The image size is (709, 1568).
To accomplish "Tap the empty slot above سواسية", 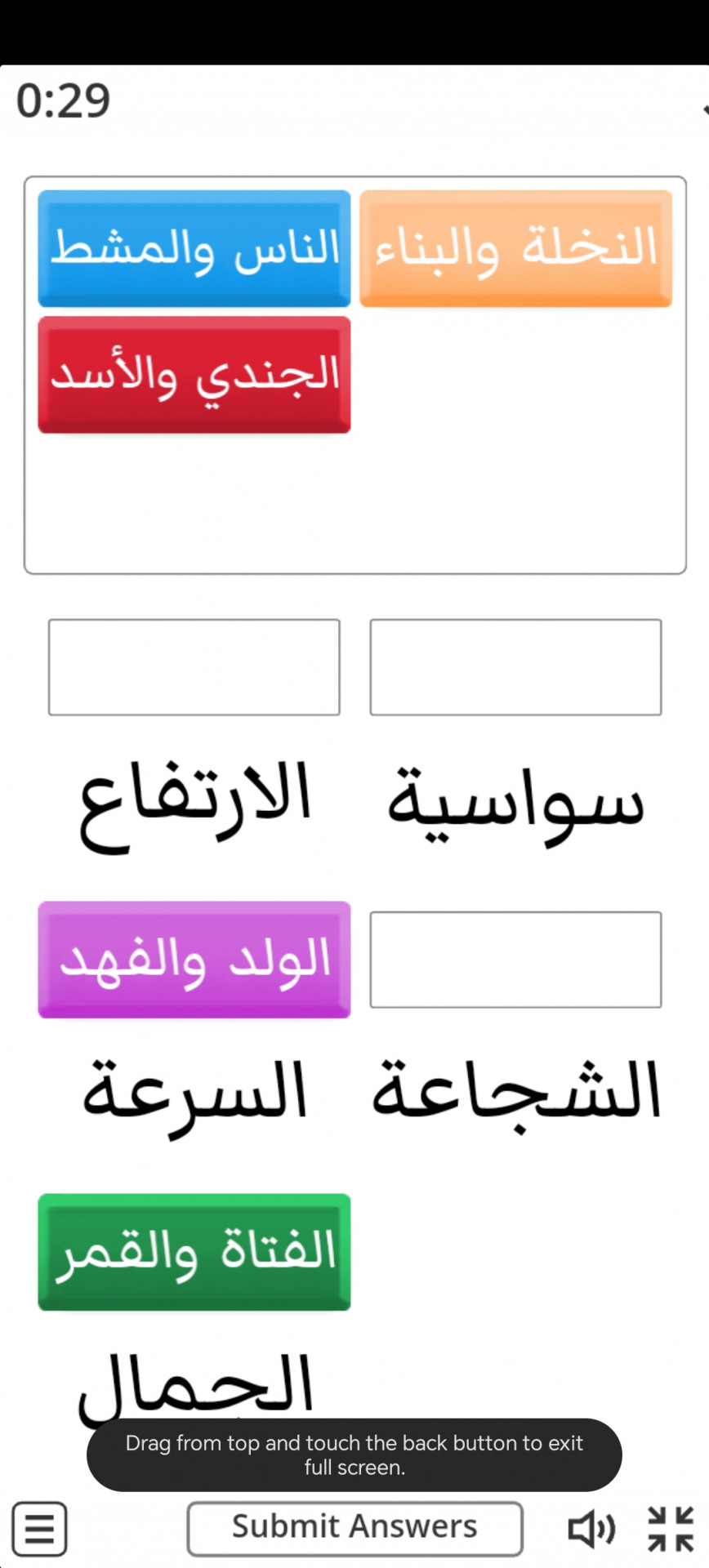I will 515,667.
